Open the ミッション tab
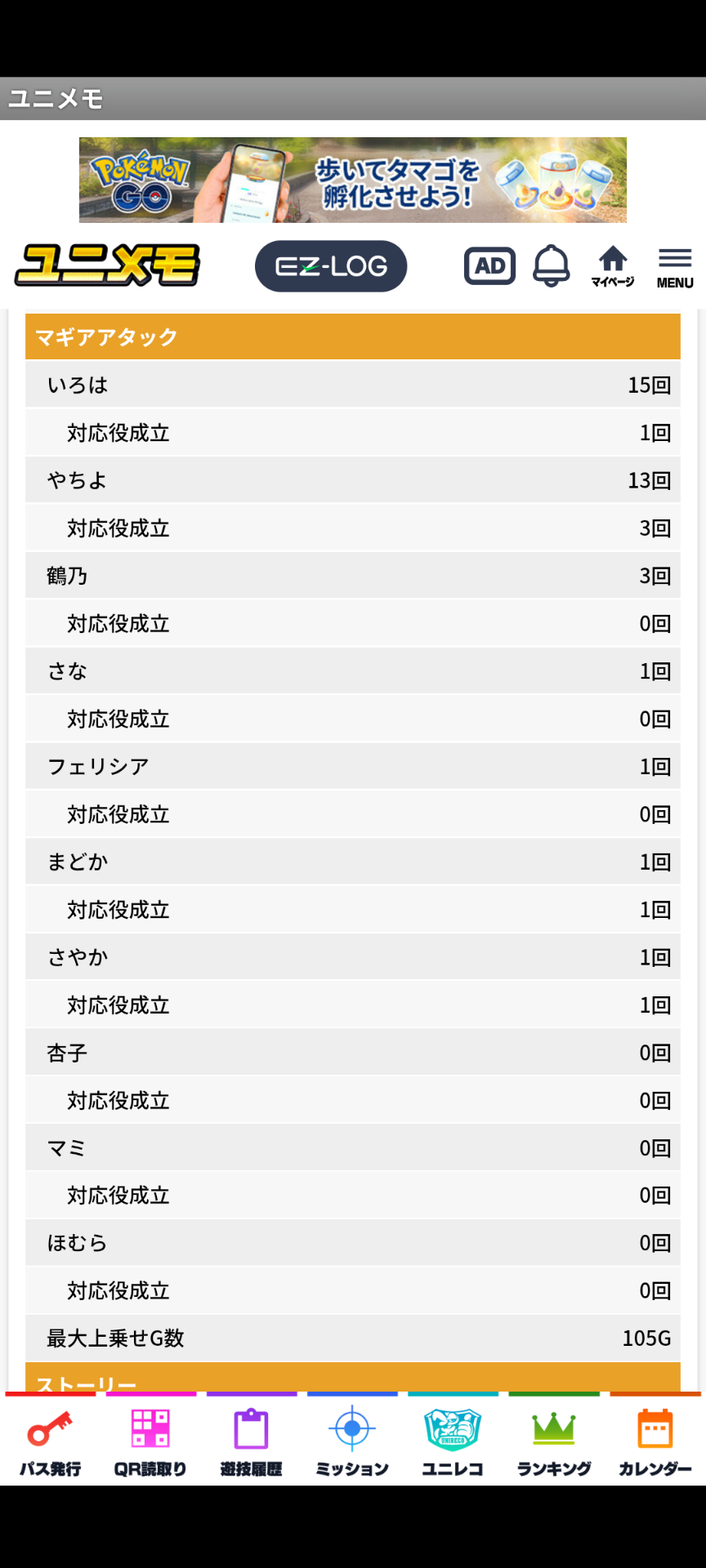The height and width of the screenshot is (1568, 706). pos(352,1442)
